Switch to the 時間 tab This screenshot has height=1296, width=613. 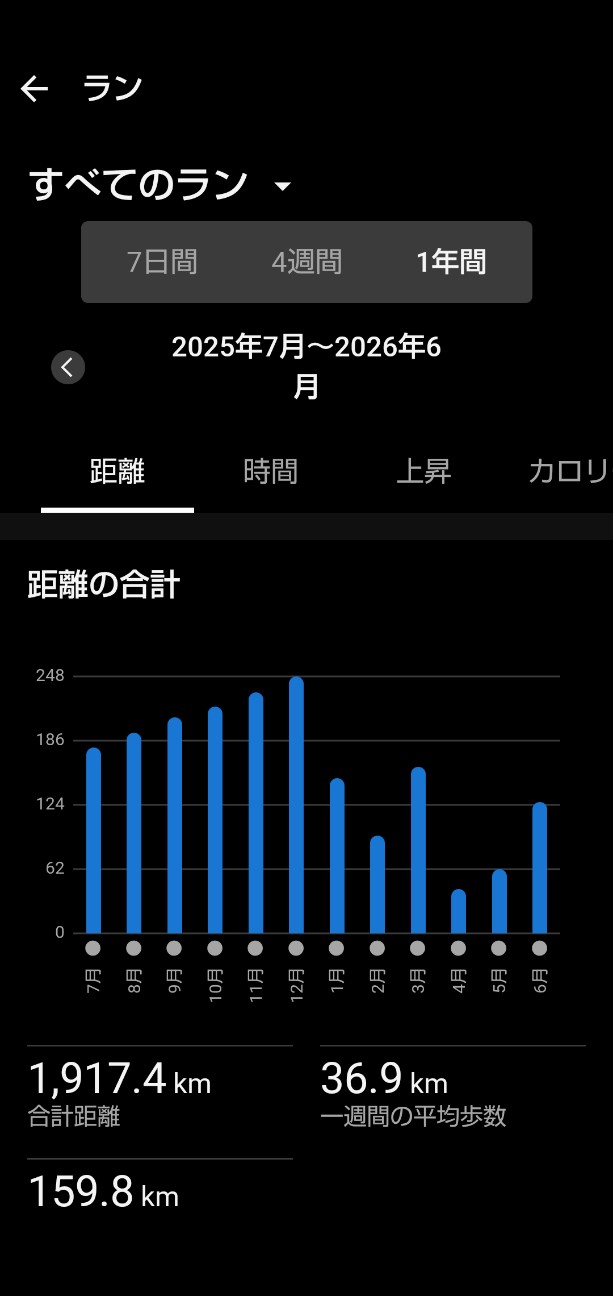coord(270,472)
